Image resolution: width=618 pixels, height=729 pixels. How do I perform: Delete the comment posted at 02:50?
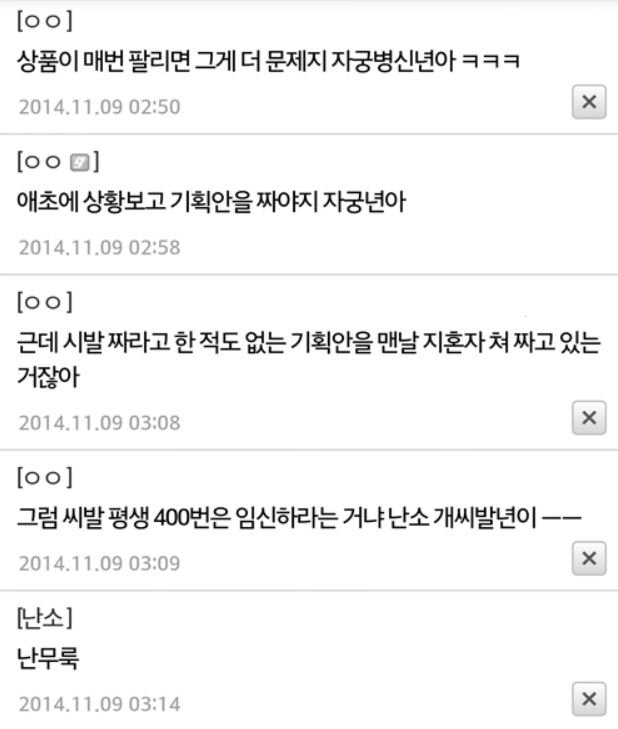pos(589,102)
